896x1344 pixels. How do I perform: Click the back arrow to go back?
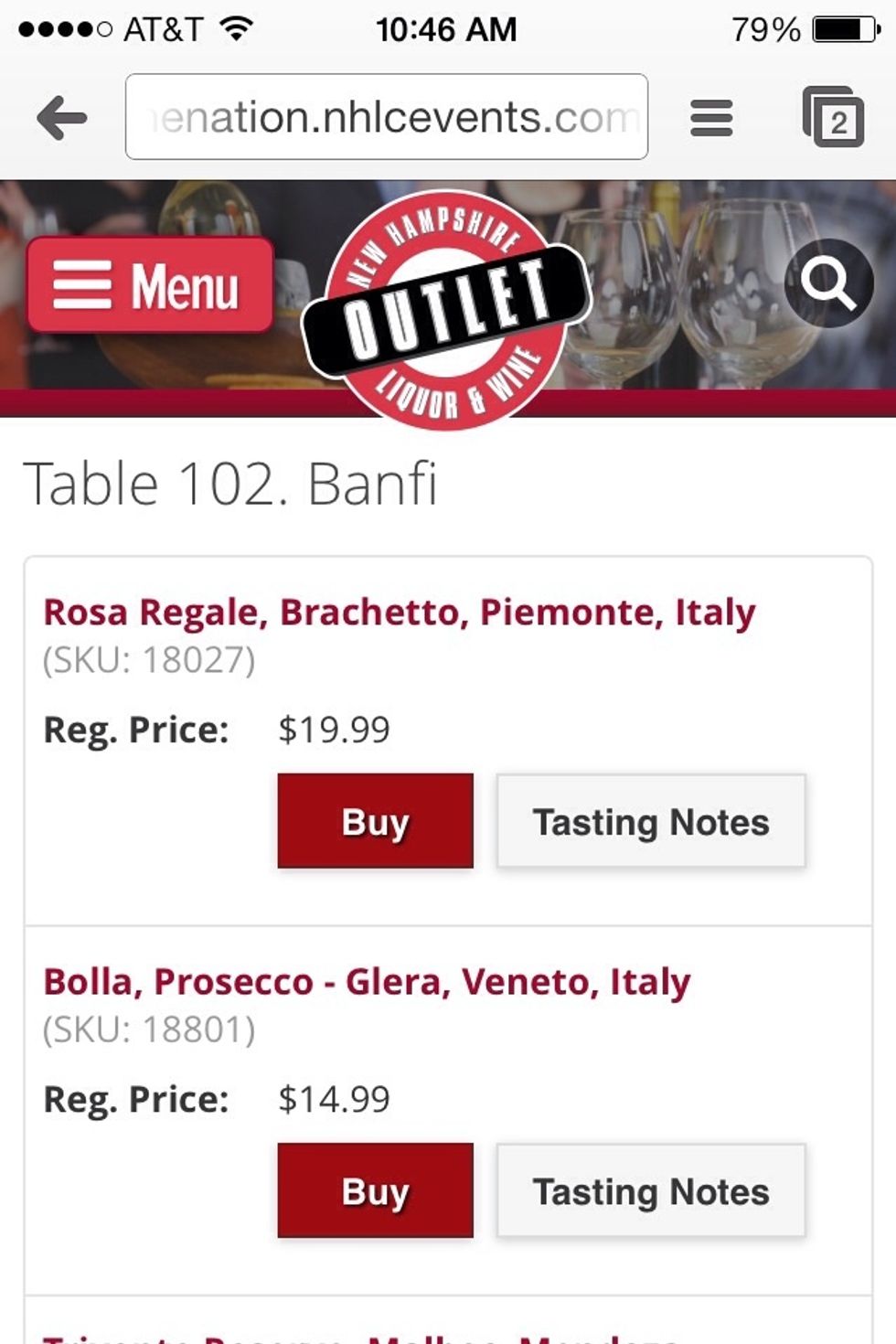pyautogui.click(x=60, y=116)
